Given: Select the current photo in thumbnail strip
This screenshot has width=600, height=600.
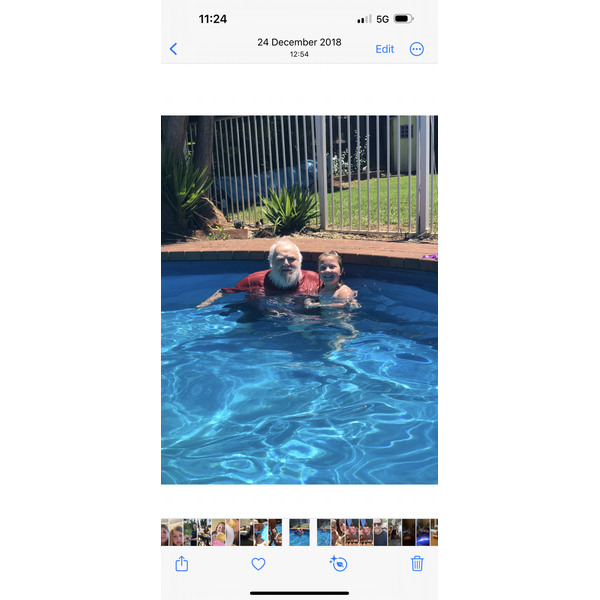Looking at the screenshot, I should (x=299, y=532).
